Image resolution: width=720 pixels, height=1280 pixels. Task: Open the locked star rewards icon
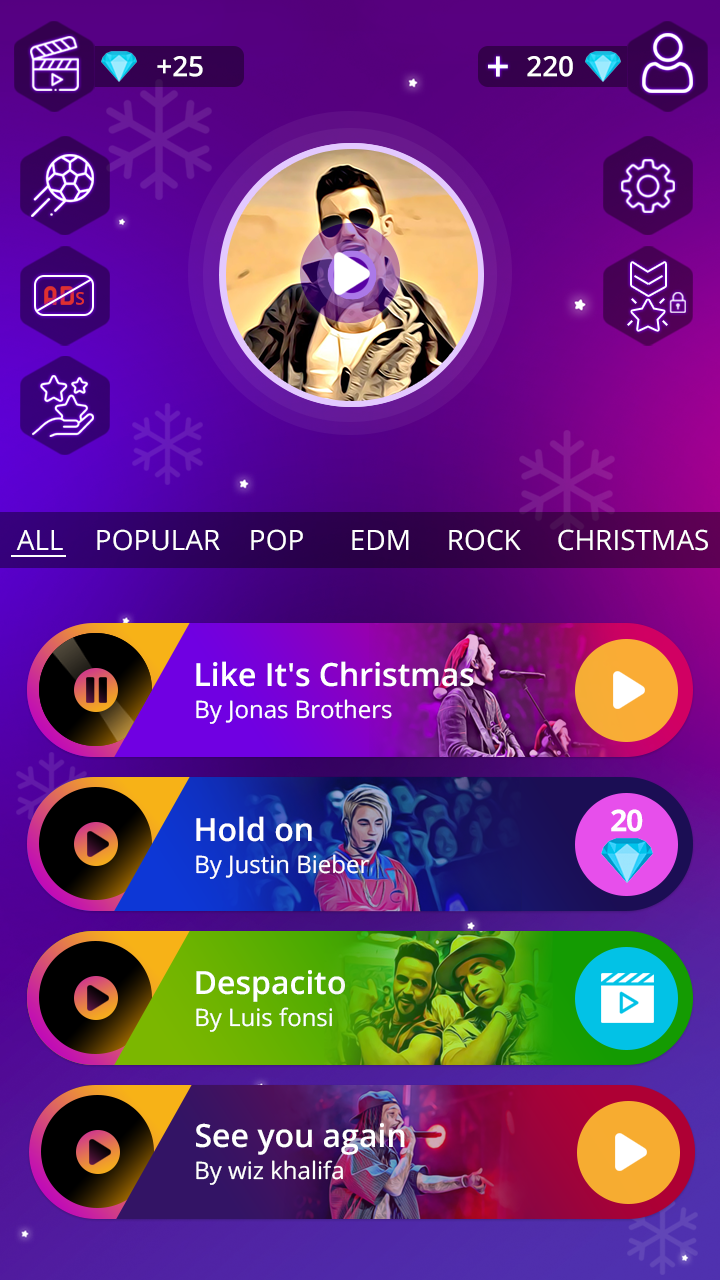[648, 296]
